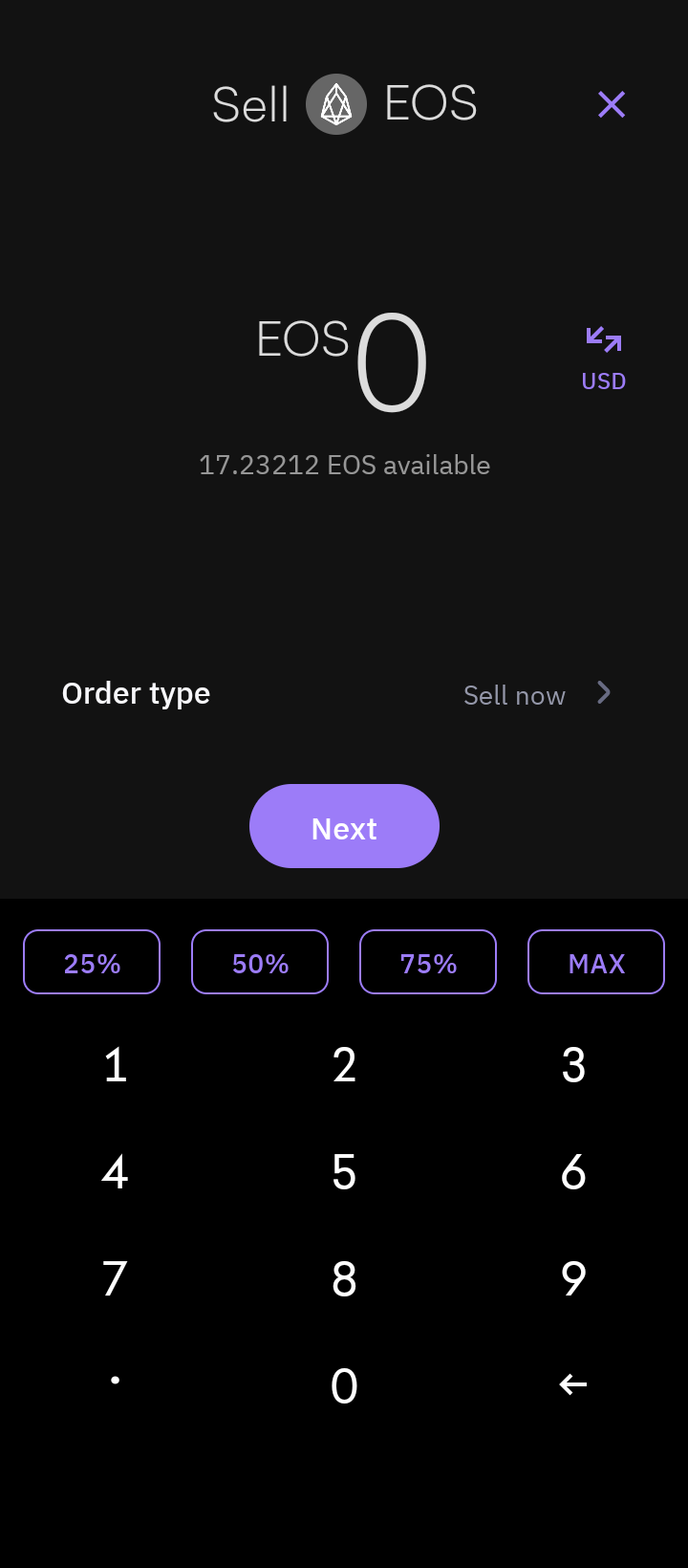Screen dimensions: 688x1568
Task: Tap the Next button
Action: 344,827
